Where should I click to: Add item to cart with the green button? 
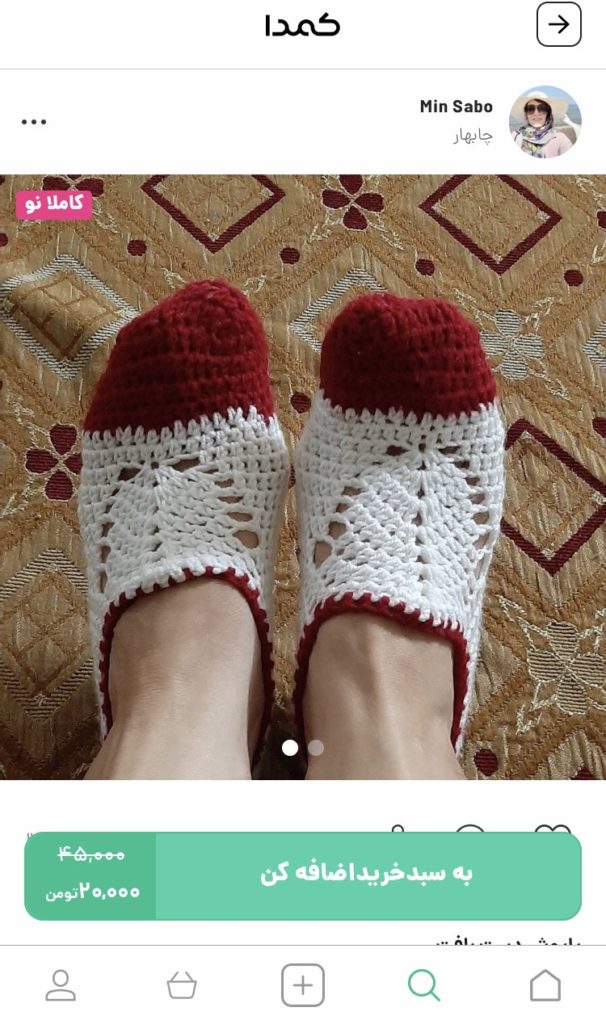click(367, 874)
